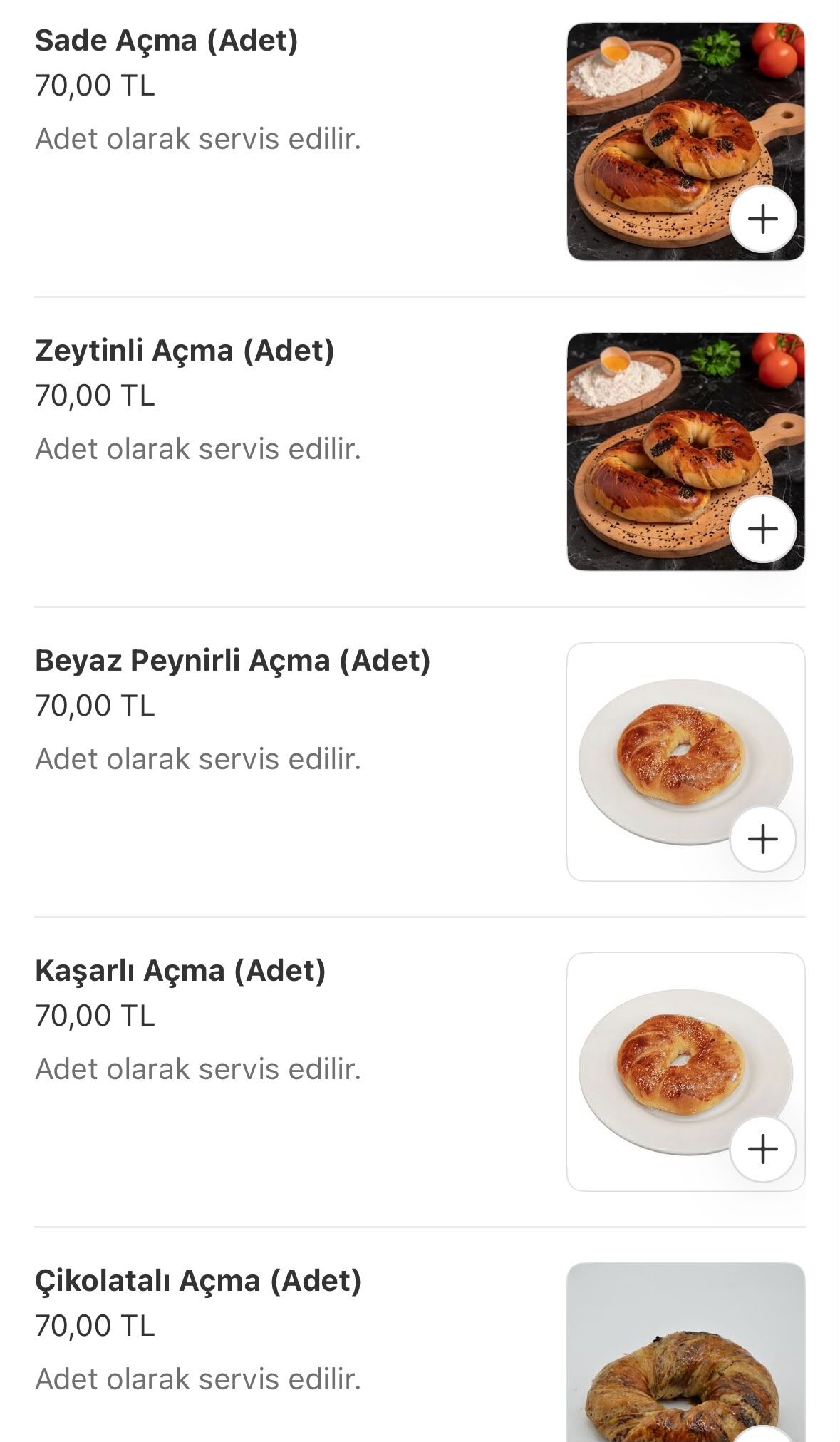Add Zeytinli Açma with the plus button
Image resolution: width=840 pixels, height=1442 pixels.
(762, 529)
